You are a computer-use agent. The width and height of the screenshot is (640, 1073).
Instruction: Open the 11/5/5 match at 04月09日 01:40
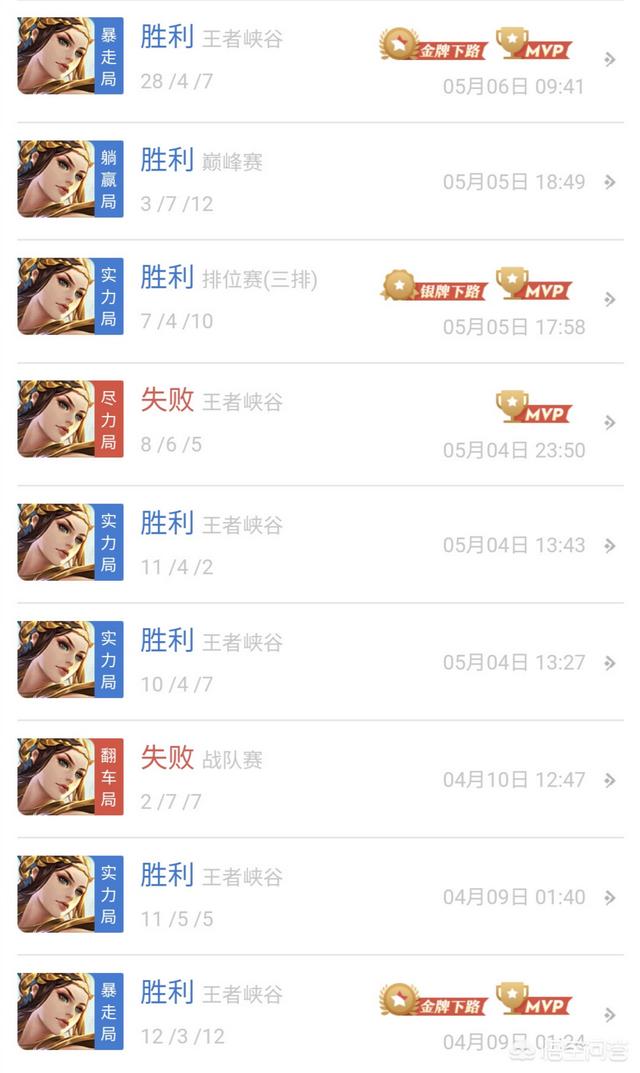[x=320, y=896]
